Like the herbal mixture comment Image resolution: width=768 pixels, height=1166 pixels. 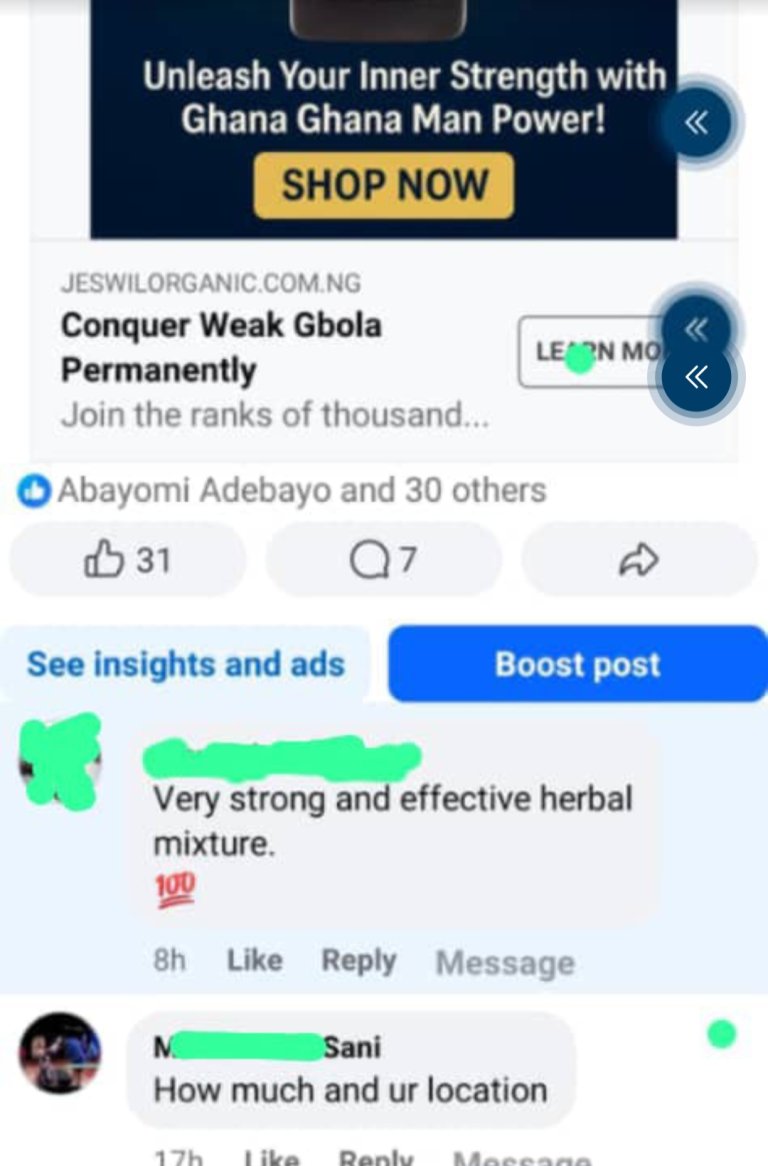click(x=254, y=960)
